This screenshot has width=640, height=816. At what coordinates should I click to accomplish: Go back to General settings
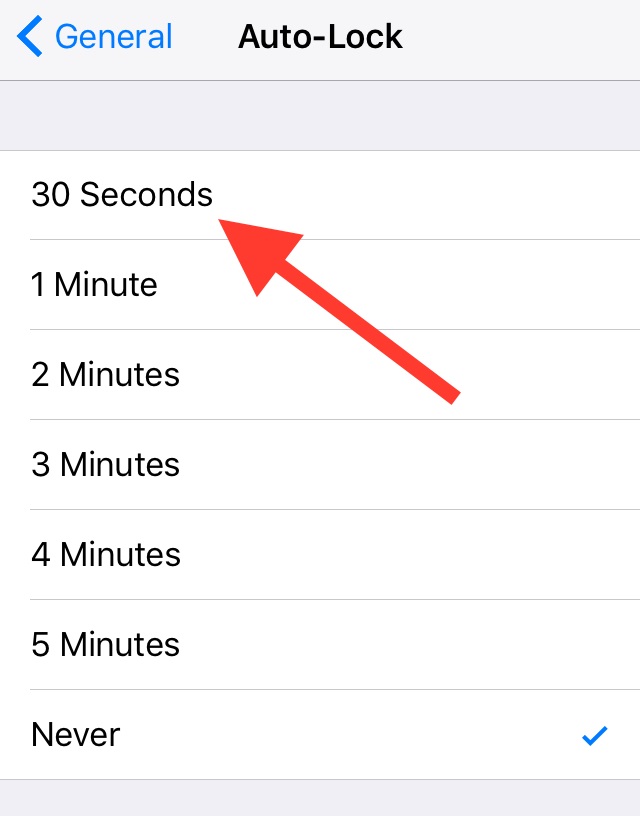click(95, 38)
